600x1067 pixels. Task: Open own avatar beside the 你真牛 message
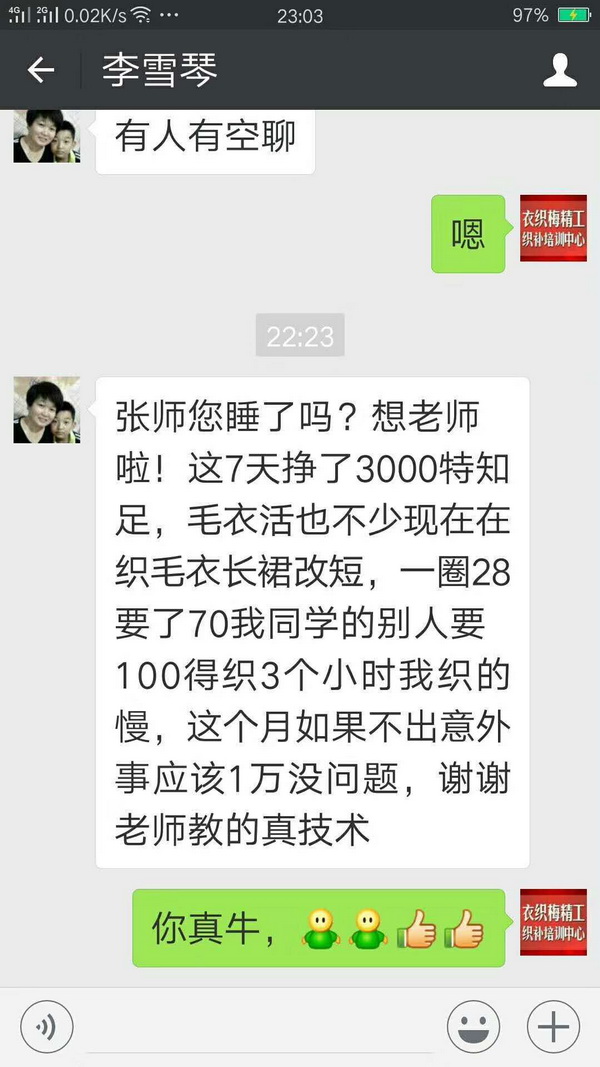point(553,922)
